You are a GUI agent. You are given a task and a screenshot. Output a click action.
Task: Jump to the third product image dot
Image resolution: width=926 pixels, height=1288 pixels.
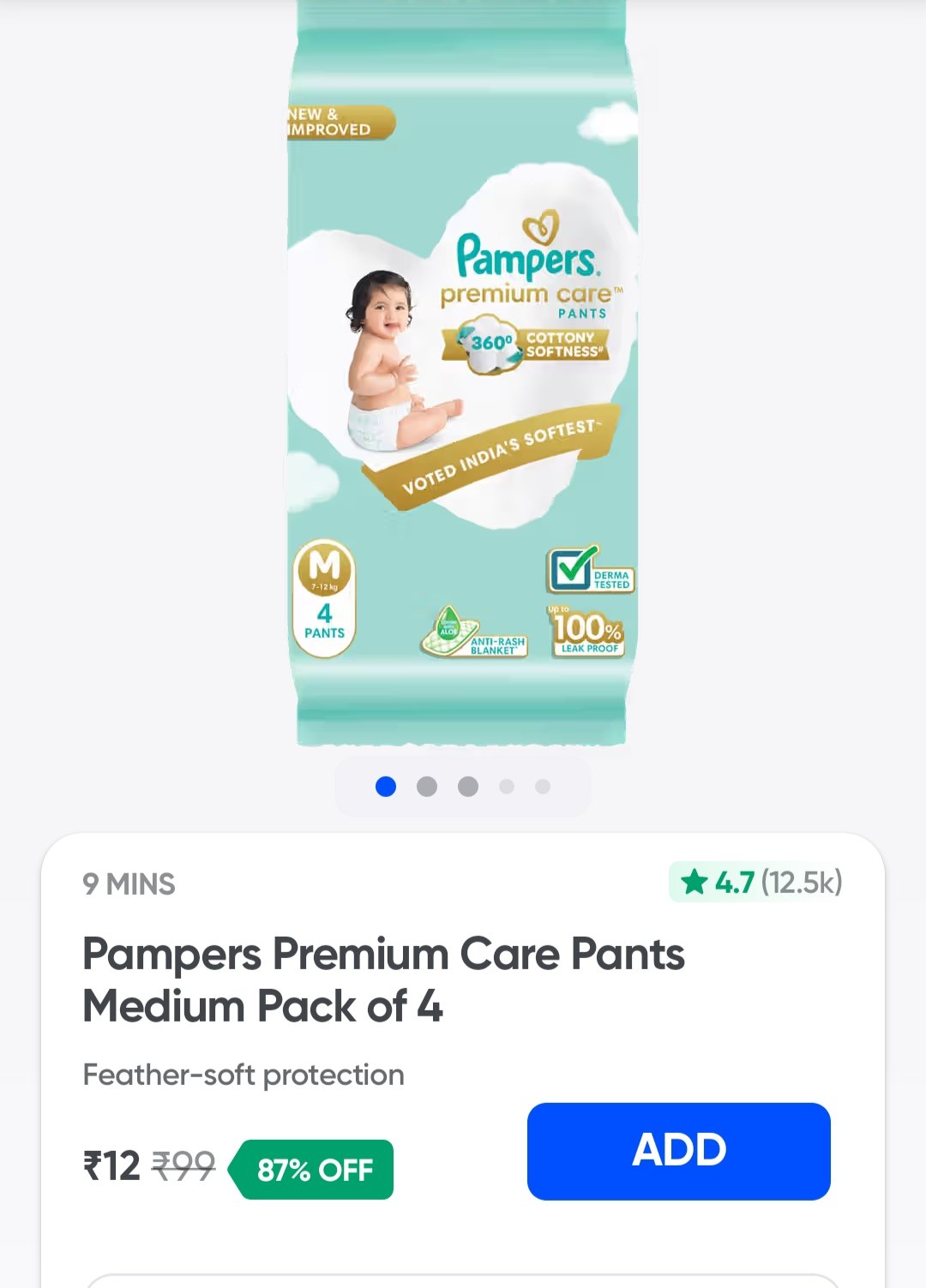tap(468, 787)
